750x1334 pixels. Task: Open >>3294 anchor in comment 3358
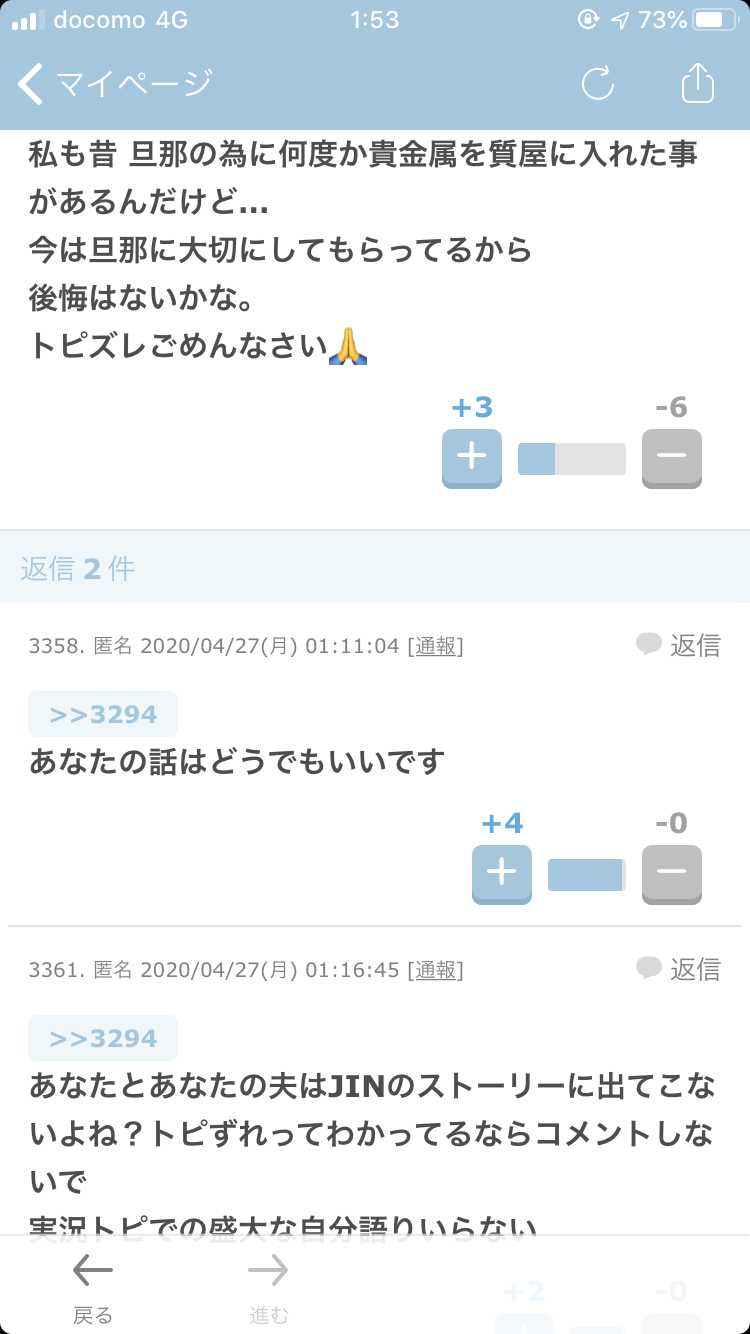103,714
